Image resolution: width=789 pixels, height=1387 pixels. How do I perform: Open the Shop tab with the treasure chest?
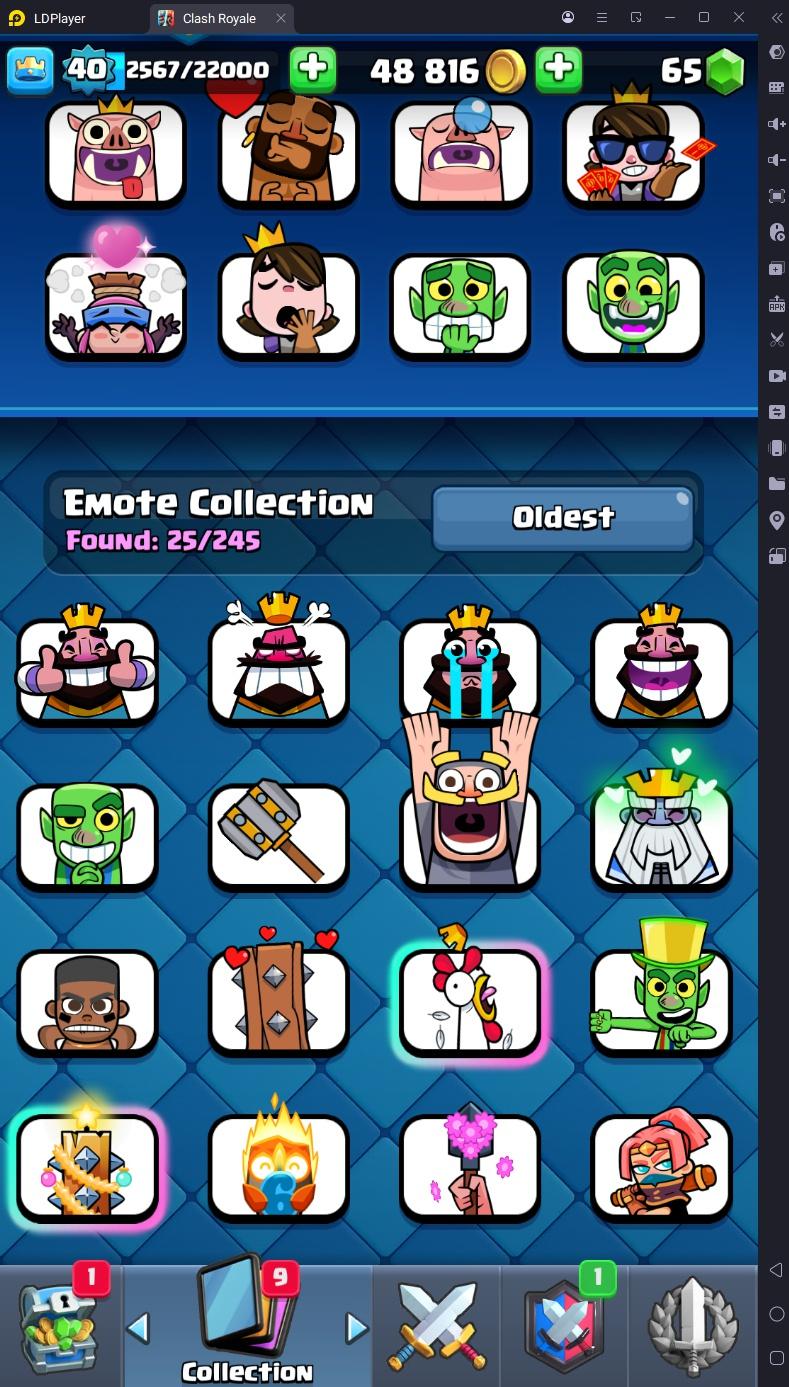61,1326
